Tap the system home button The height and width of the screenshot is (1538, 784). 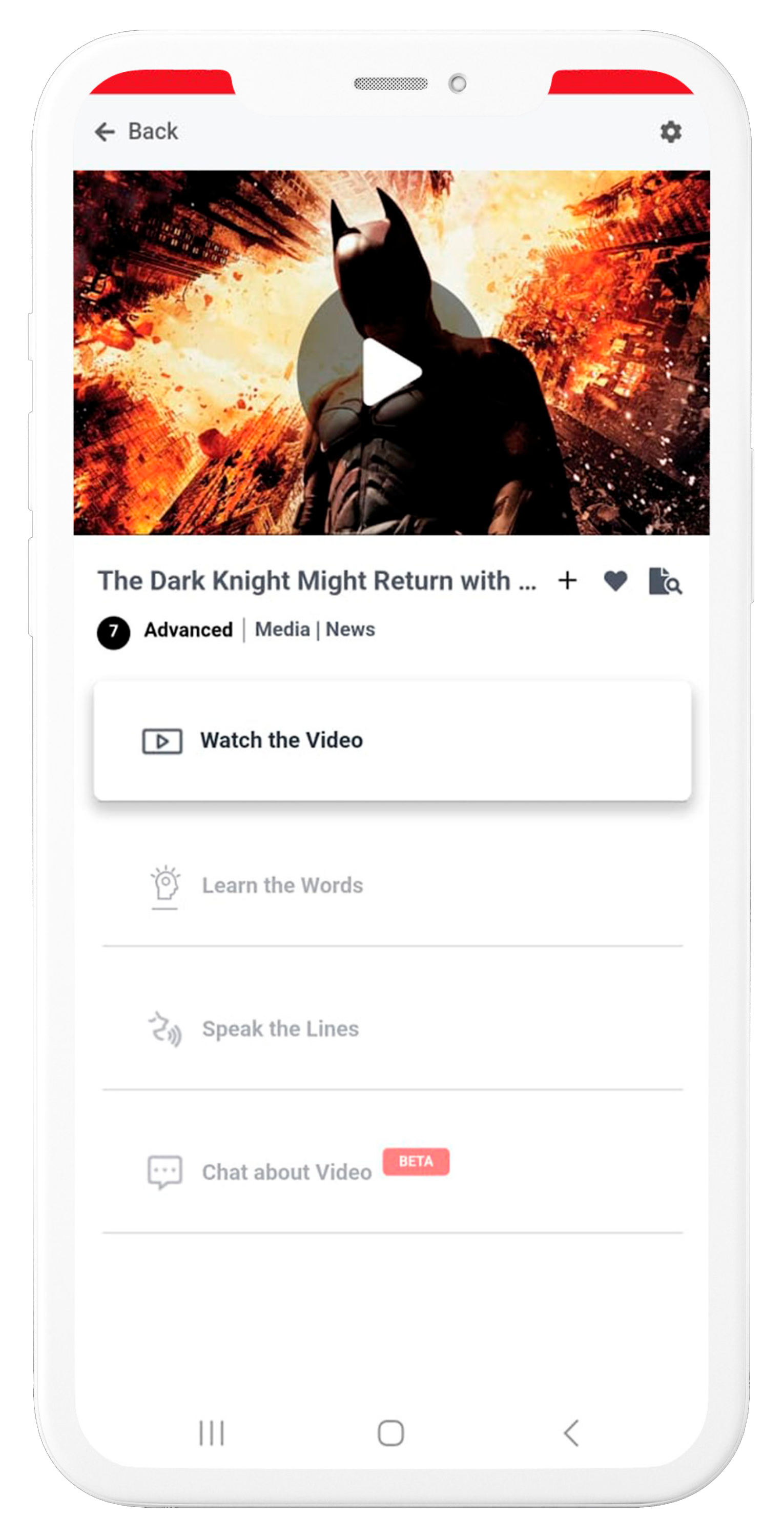click(x=391, y=1433)
